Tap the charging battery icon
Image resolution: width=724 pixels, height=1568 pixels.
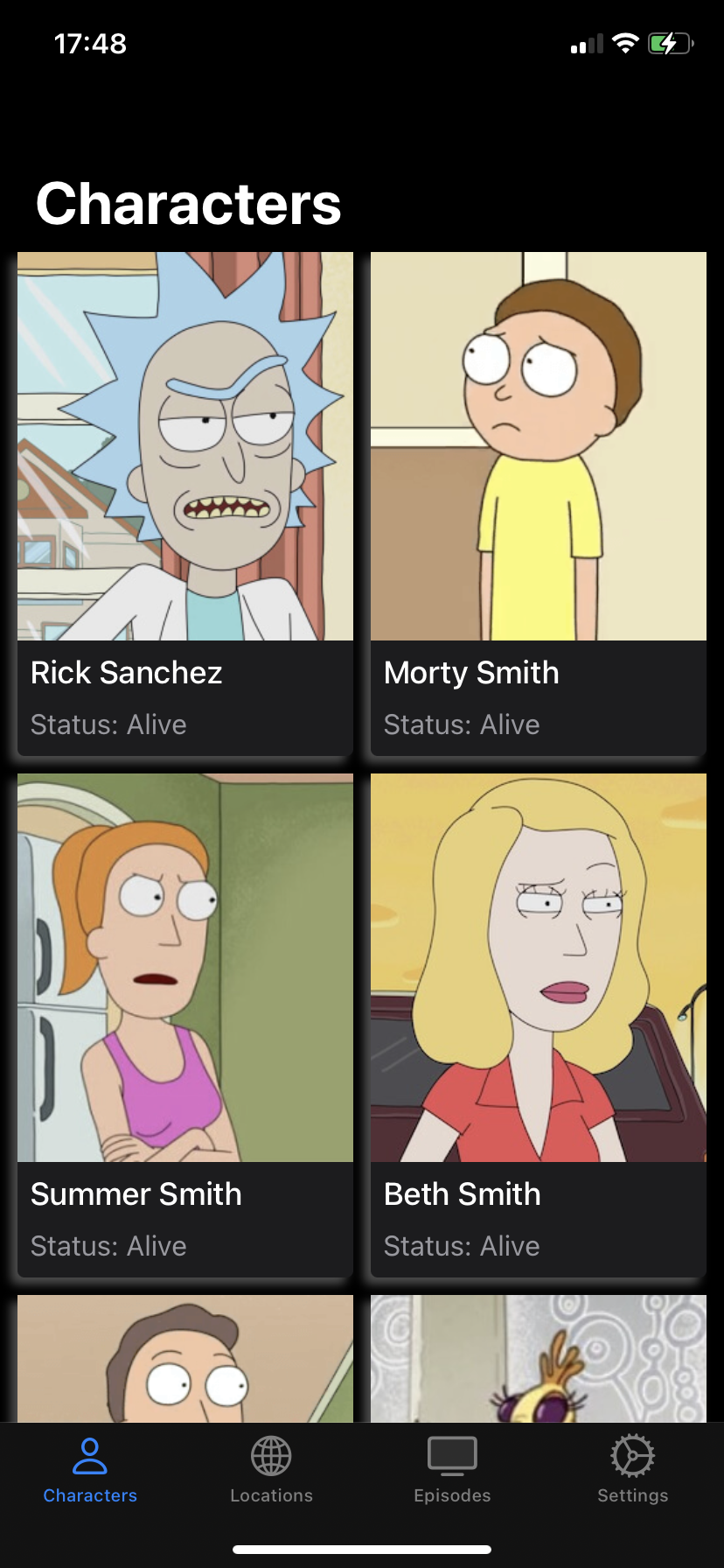[x=672, y=42]
